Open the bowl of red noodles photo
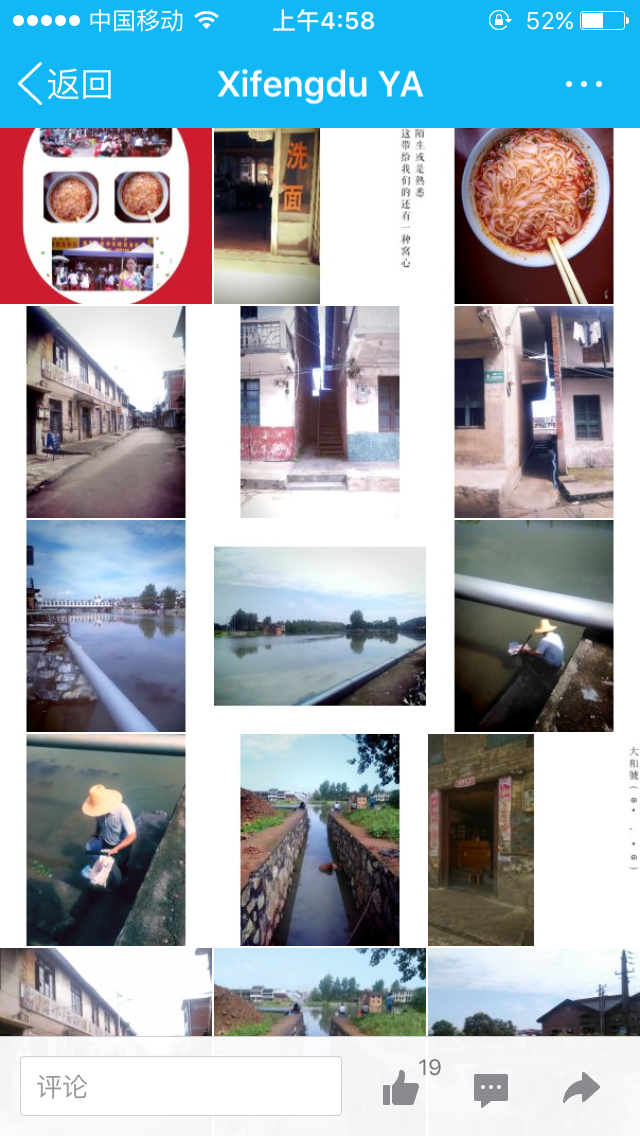640x1136 pixels. point(534,215)
